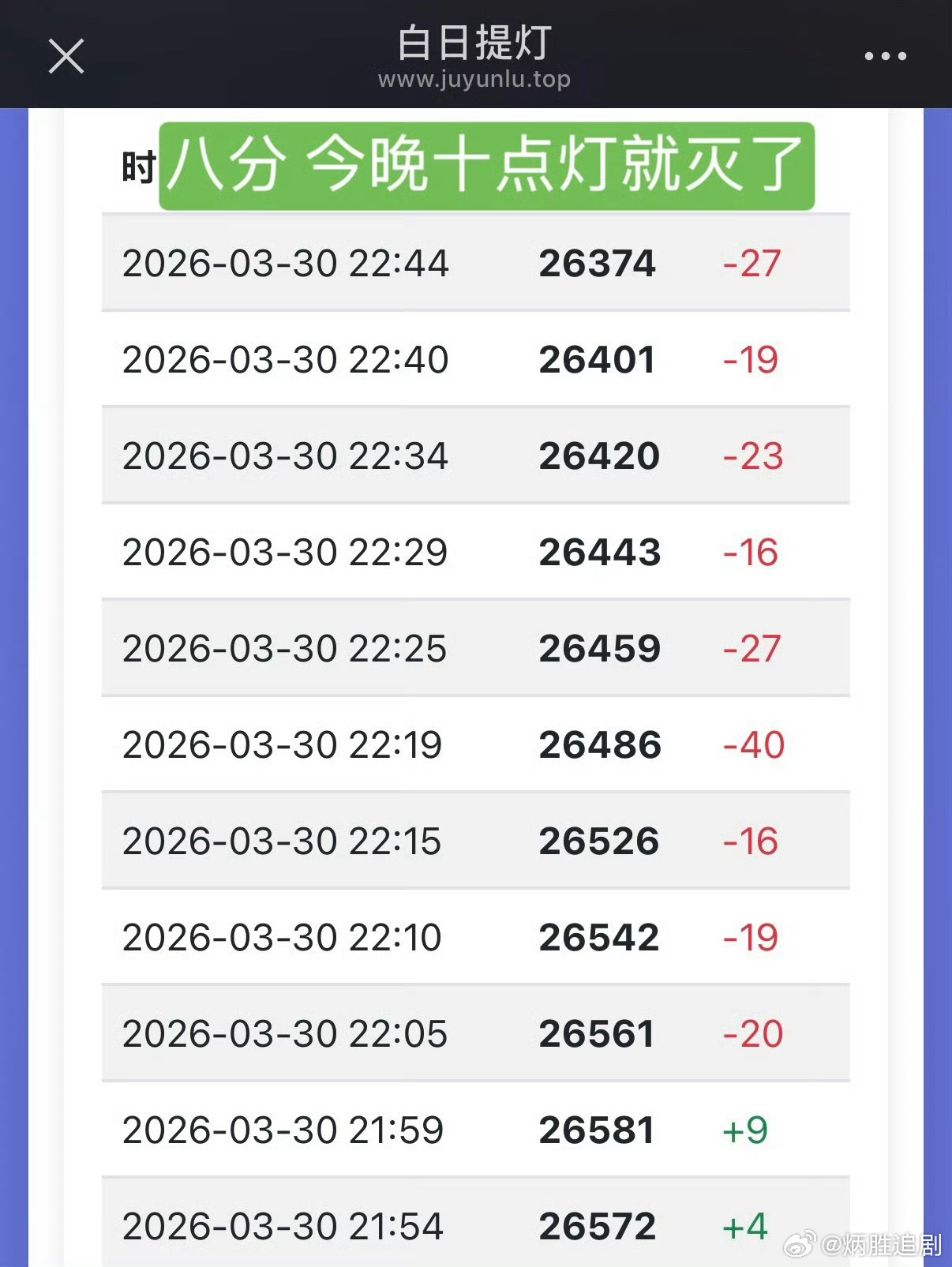Select the value 26420 at 22:34
Viewport: 952px width, 1267px height.
(x=598, y=455)
